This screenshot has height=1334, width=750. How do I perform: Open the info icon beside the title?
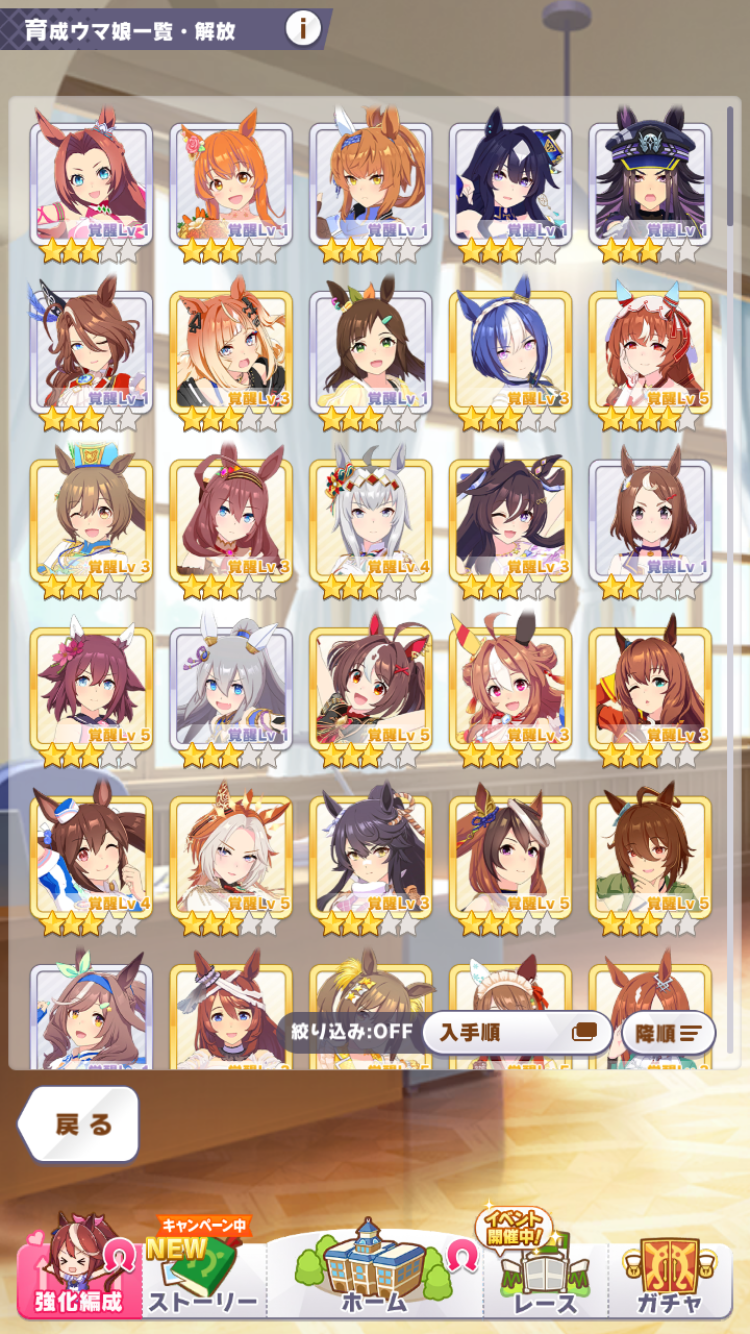(x=303, y=28)
